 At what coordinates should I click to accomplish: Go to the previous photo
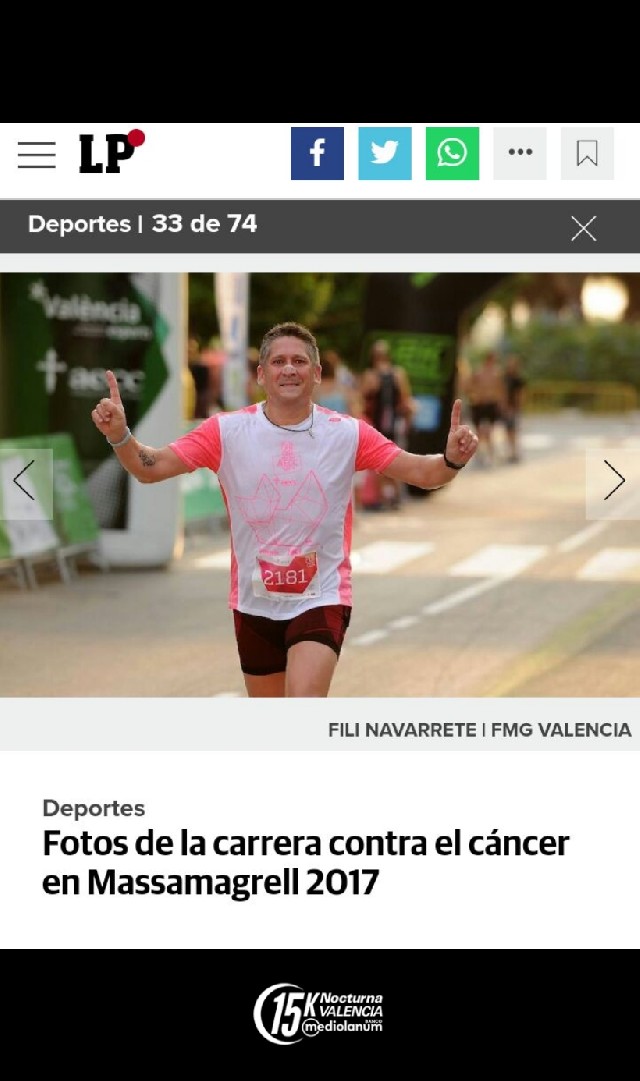pos(24,482)
